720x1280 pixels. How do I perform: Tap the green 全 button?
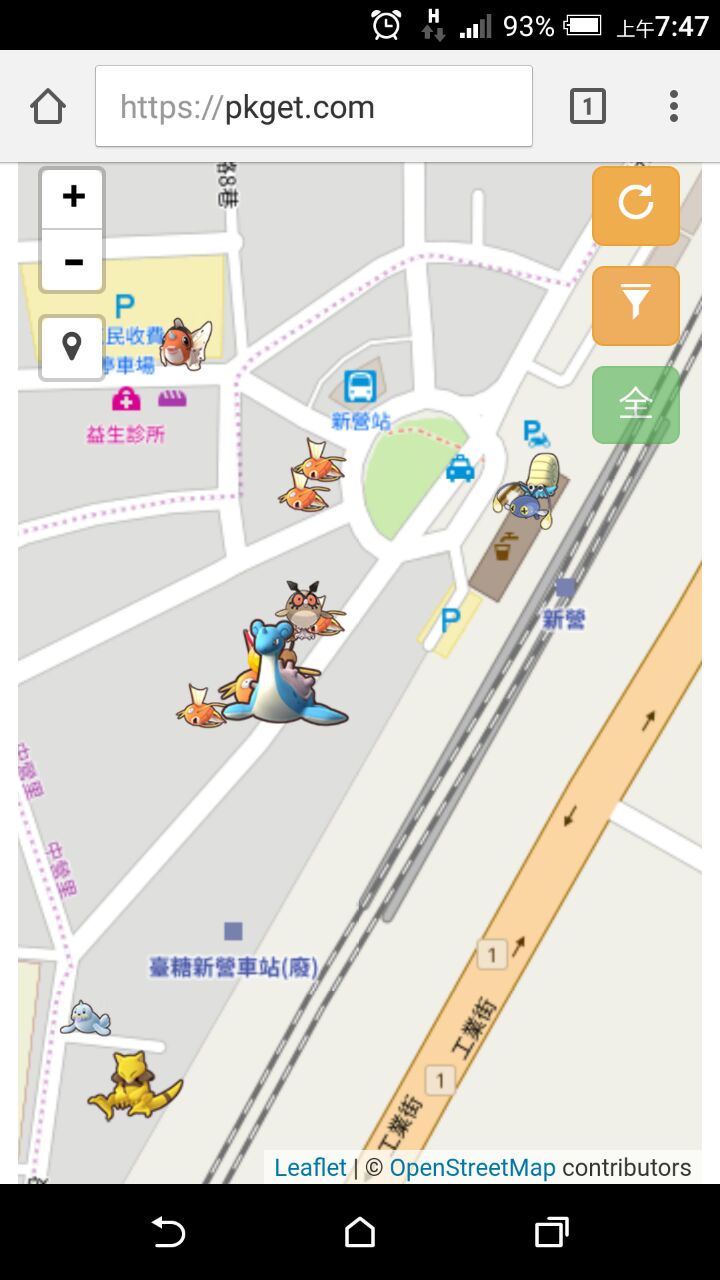coord(636,405)
